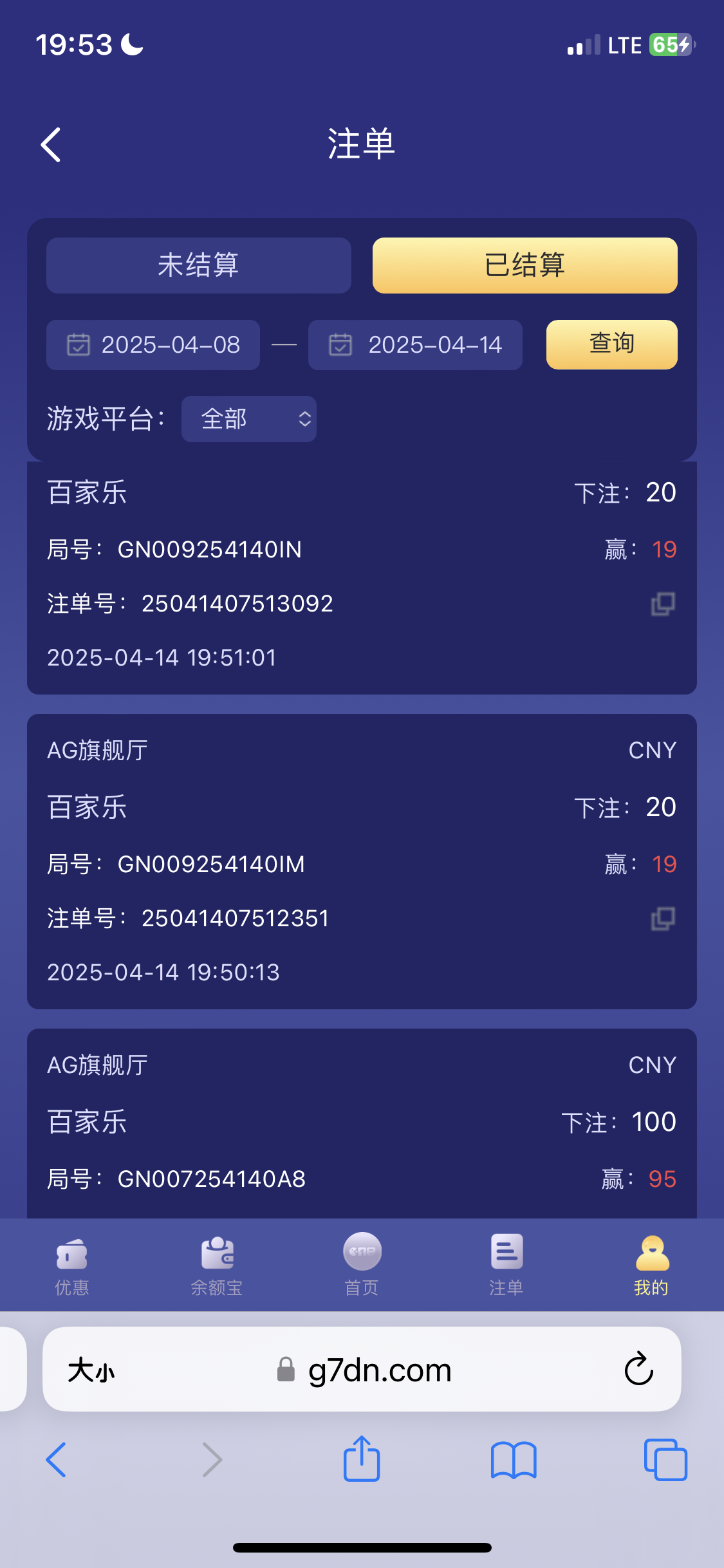Open the 游戏平台 platform dropdown
The width and height of the screenshot is (724, 1568).
click(x=248, y=419)
